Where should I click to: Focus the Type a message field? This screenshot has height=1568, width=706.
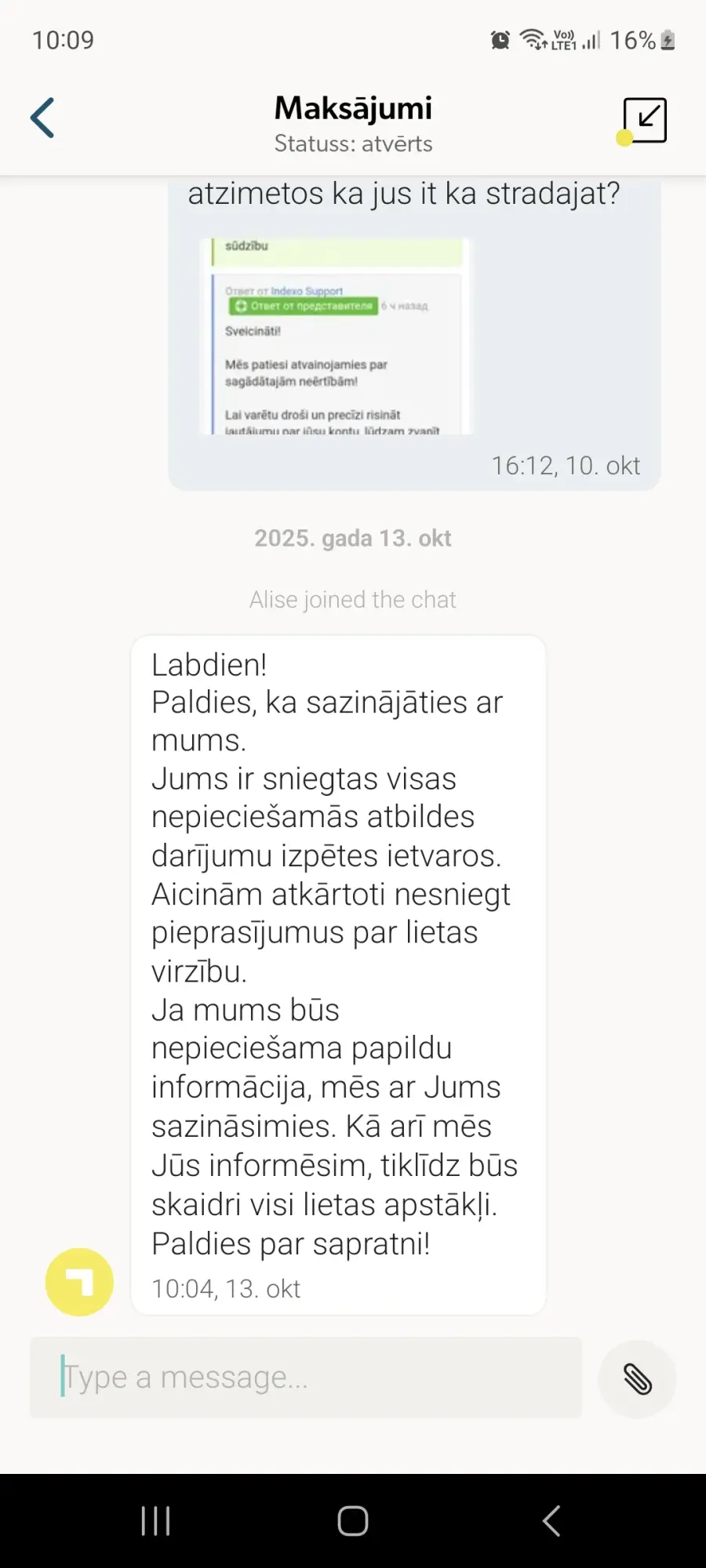306,1377
